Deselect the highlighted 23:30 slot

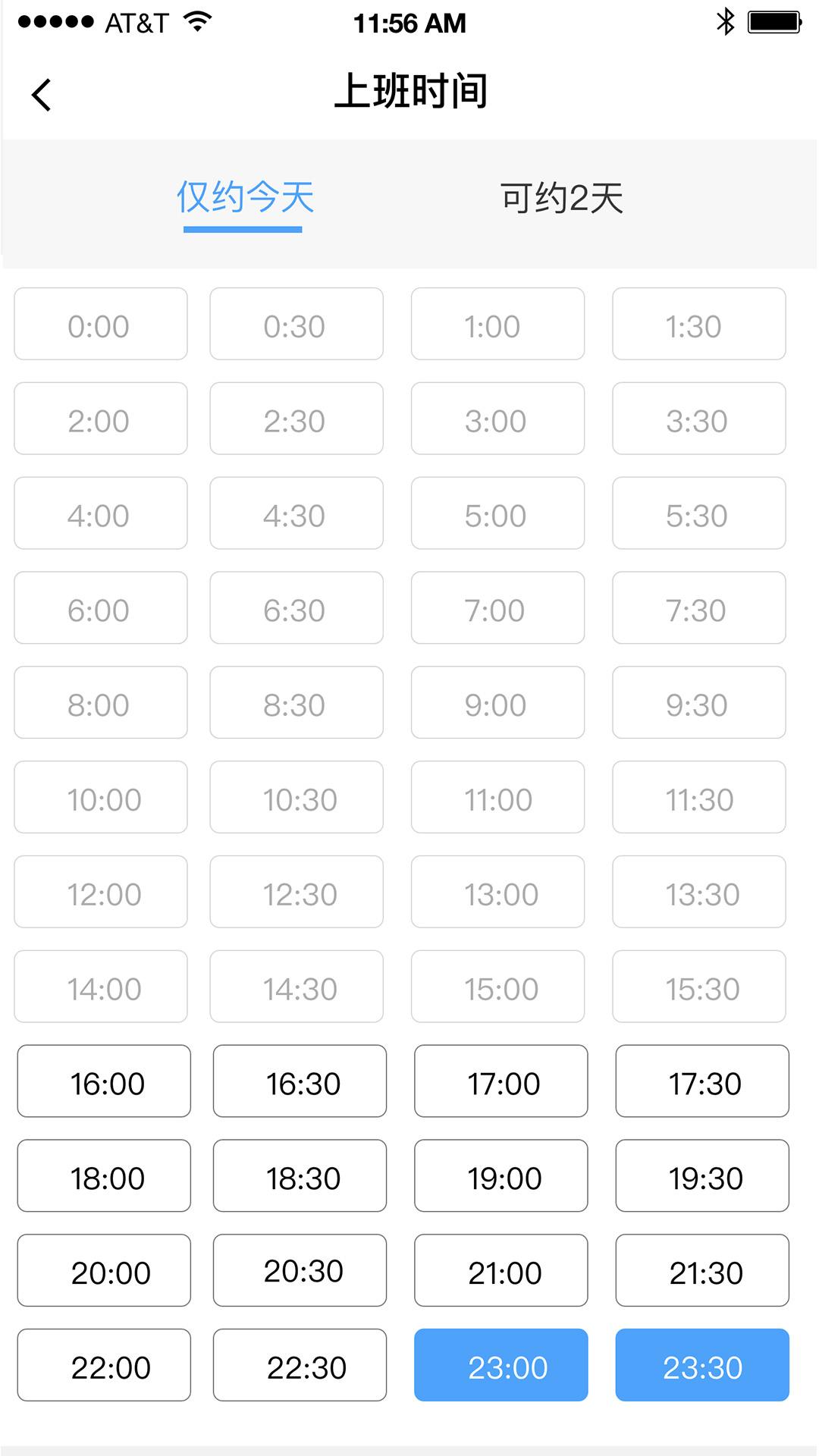point(702,1365)
